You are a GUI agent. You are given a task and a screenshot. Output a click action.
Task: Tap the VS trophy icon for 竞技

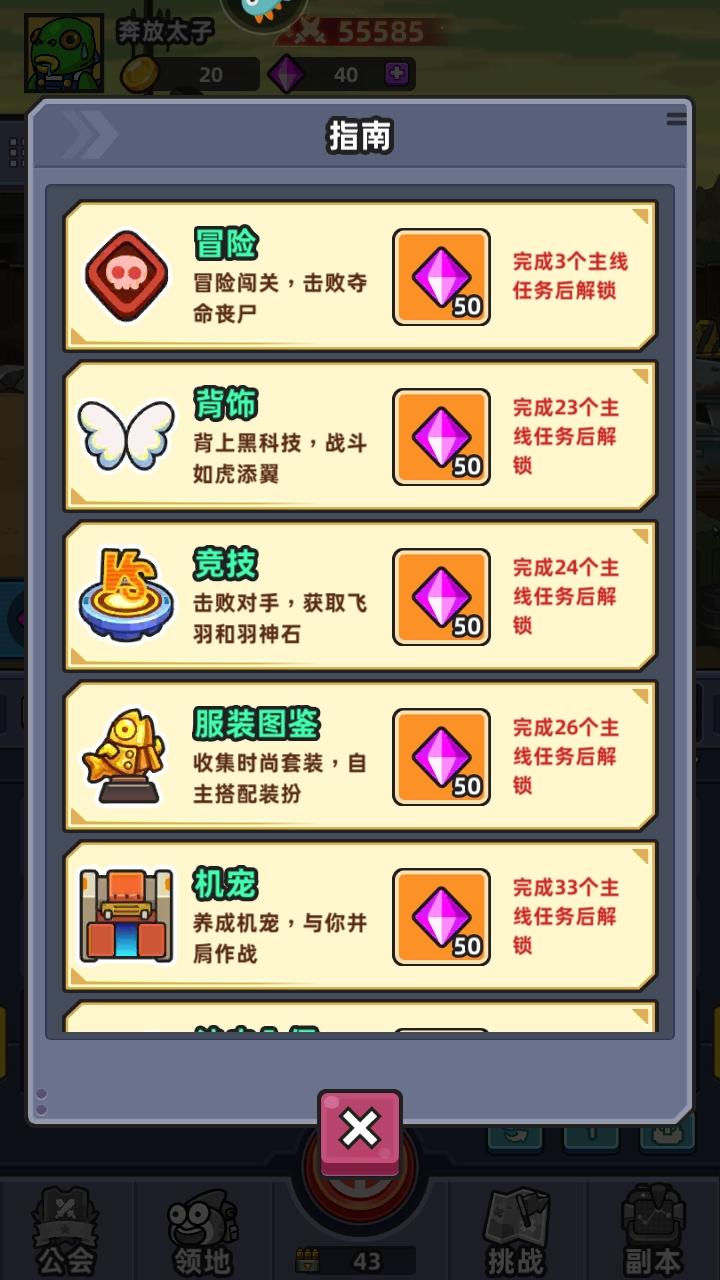click(x=126, y=596)
